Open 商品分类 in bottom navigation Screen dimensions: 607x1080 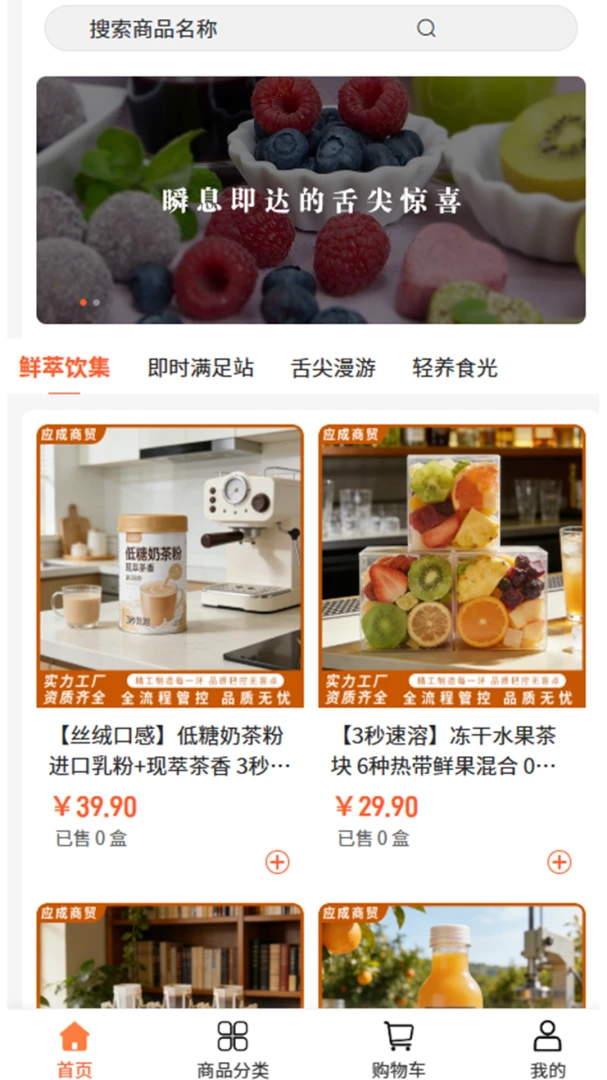pos(233,1049)
